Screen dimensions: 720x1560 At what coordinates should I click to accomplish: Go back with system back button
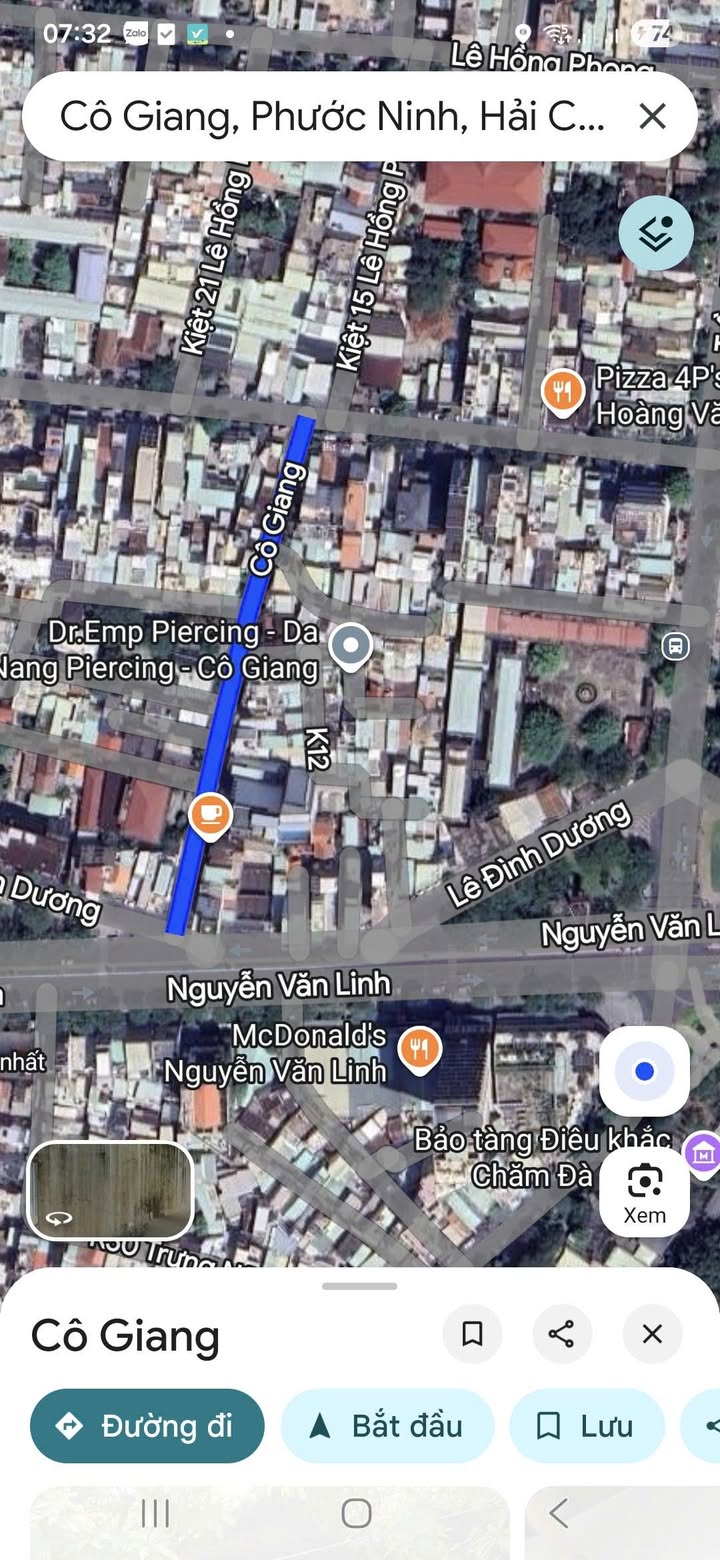coord(559,1513)
